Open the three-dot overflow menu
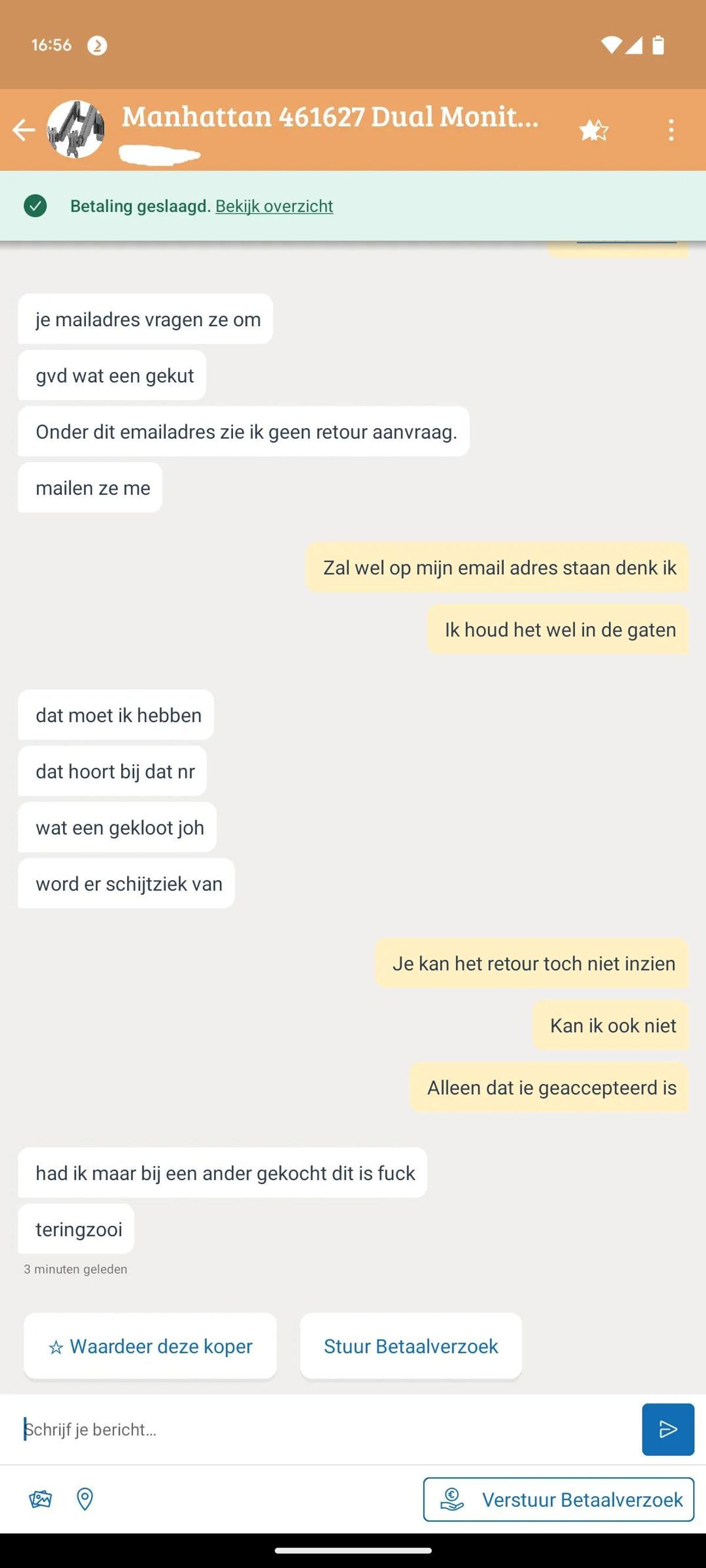 [x=671, y=130]
